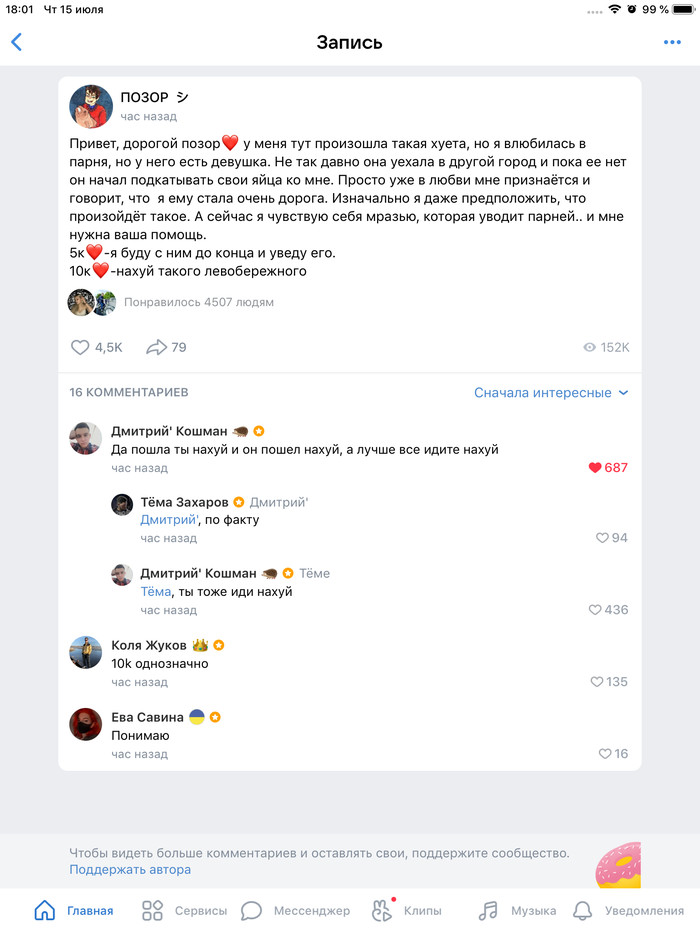
Task: Go back using the top-left arrow
Action: 16,42
